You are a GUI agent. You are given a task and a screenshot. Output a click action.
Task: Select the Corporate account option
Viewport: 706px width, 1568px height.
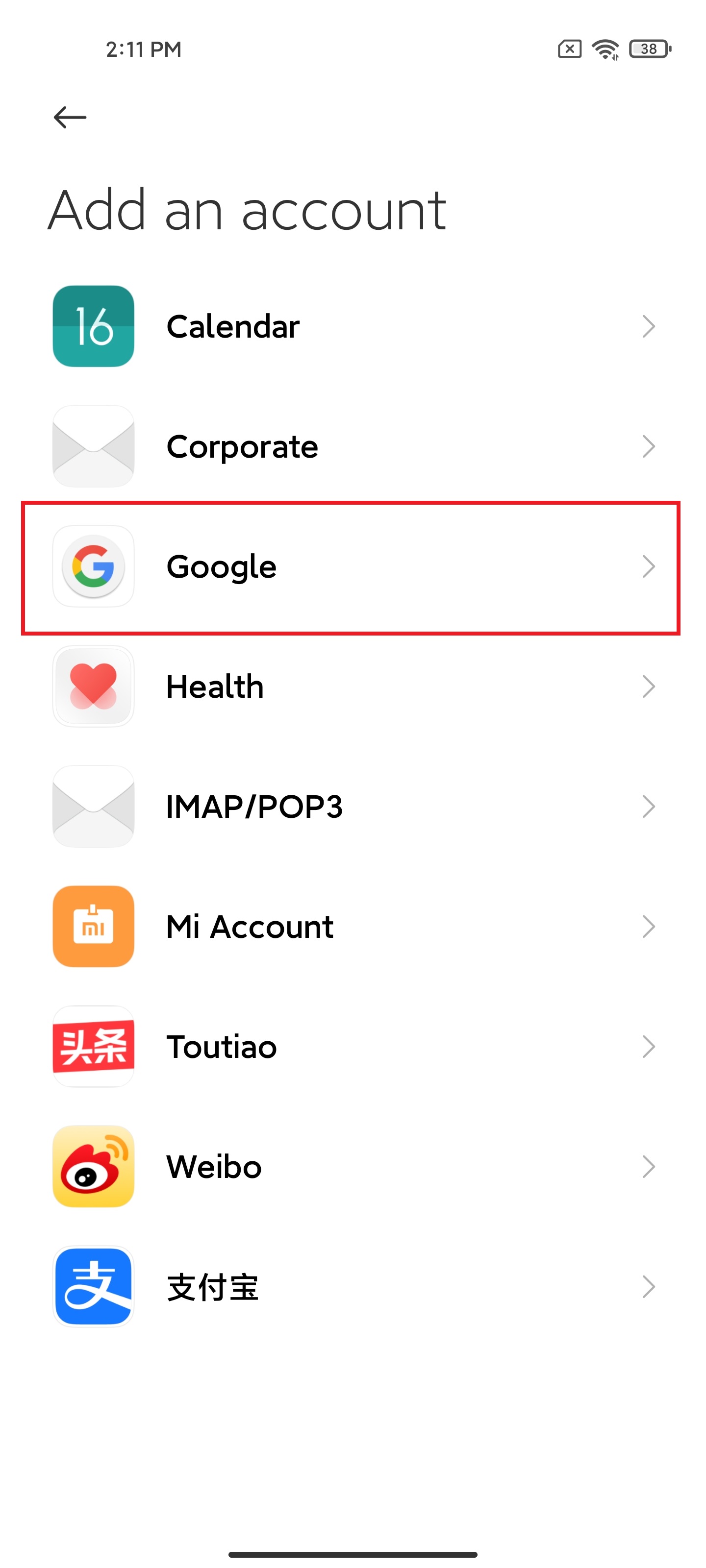pos(353,446)
